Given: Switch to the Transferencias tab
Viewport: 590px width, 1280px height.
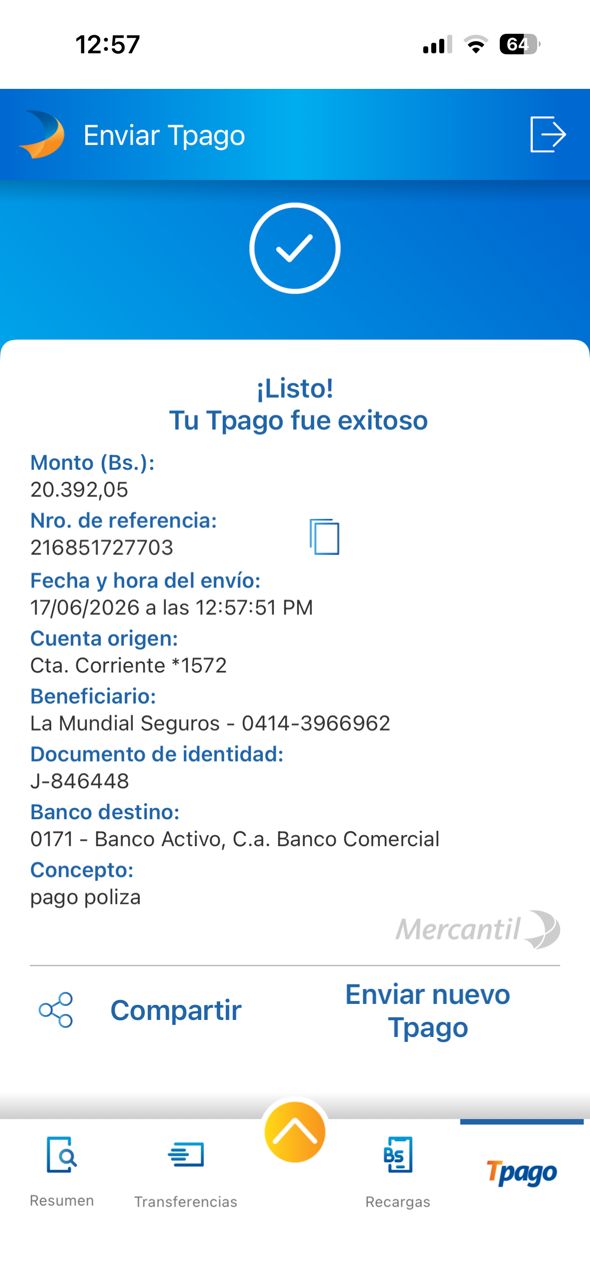Looking at the screenshot, I should (186, 1173).
